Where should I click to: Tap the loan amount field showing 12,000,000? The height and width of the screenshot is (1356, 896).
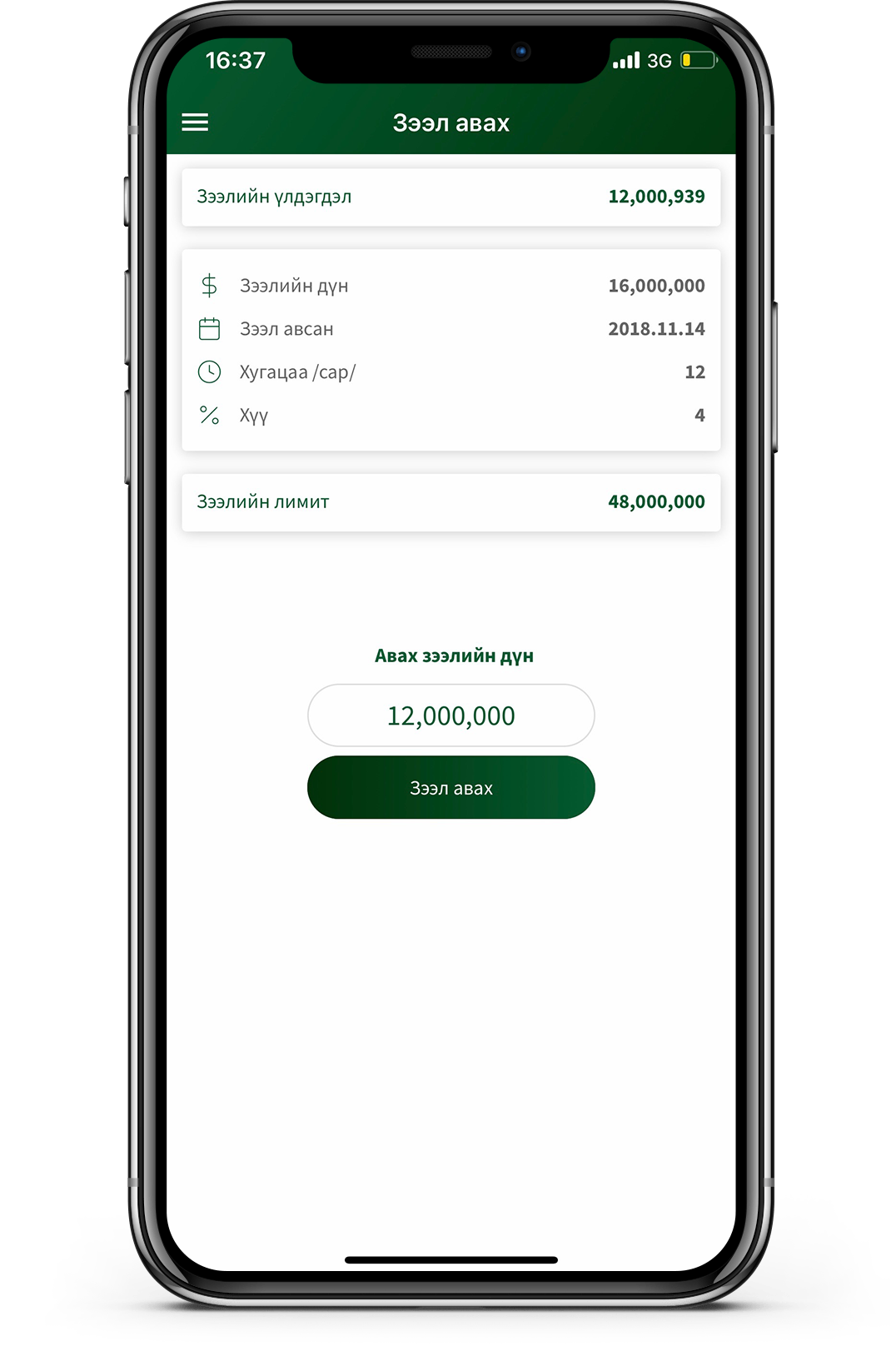point(450,715)
